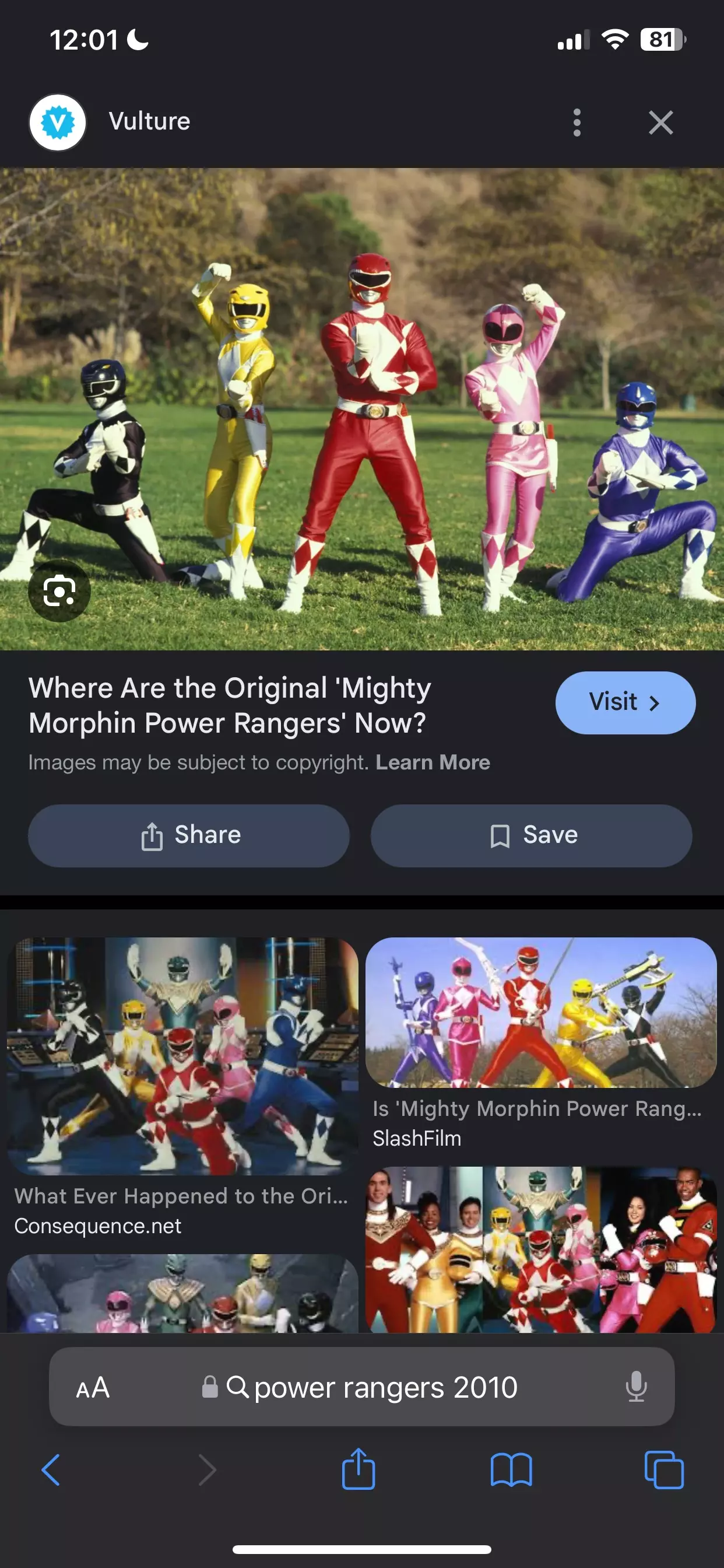The height and width of the screenshot is (1568, 724).
Task: Show all open Safari tabs
Action: tap(664, 1469)
